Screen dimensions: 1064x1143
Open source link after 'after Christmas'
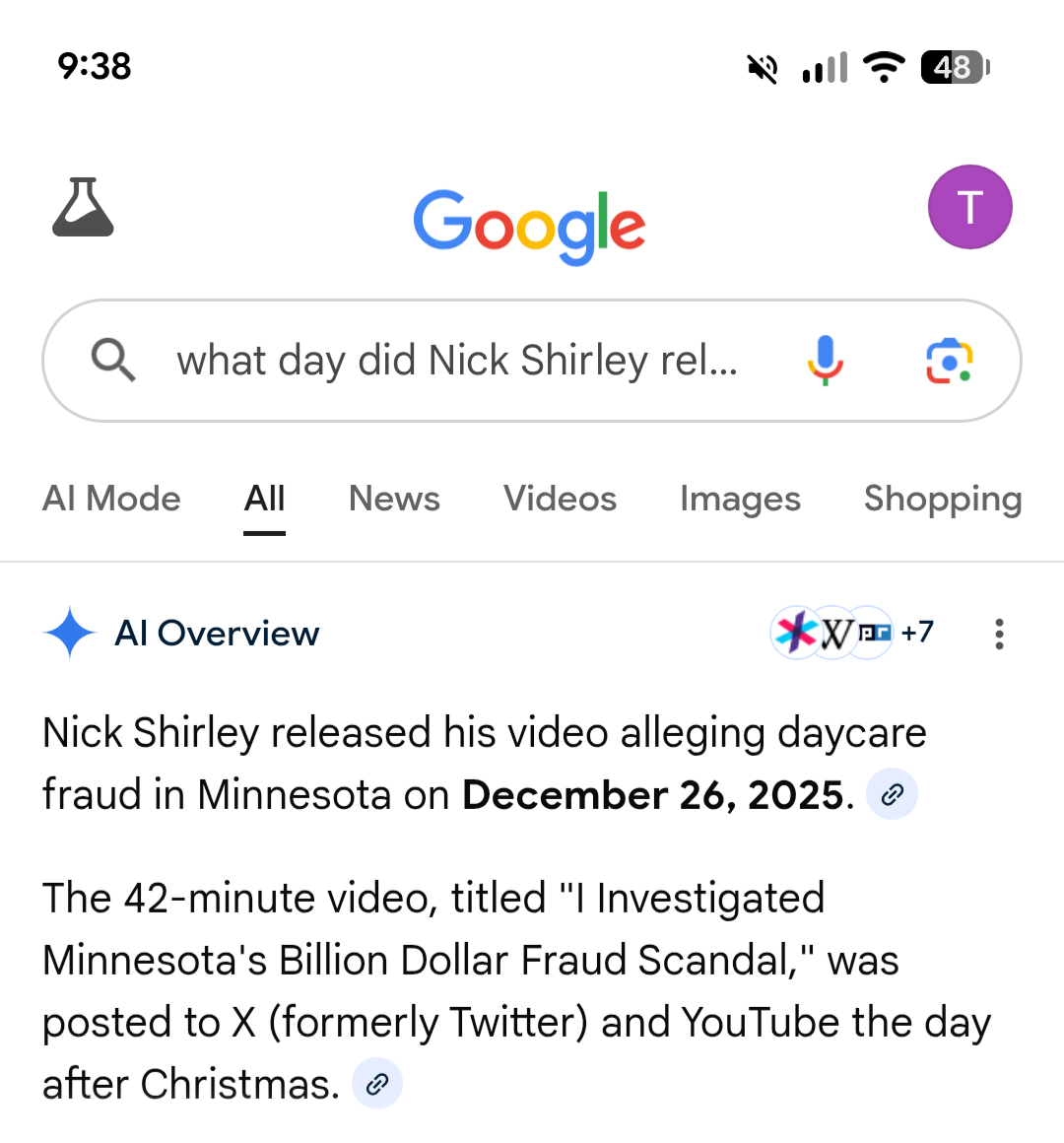pos(376,1084)
